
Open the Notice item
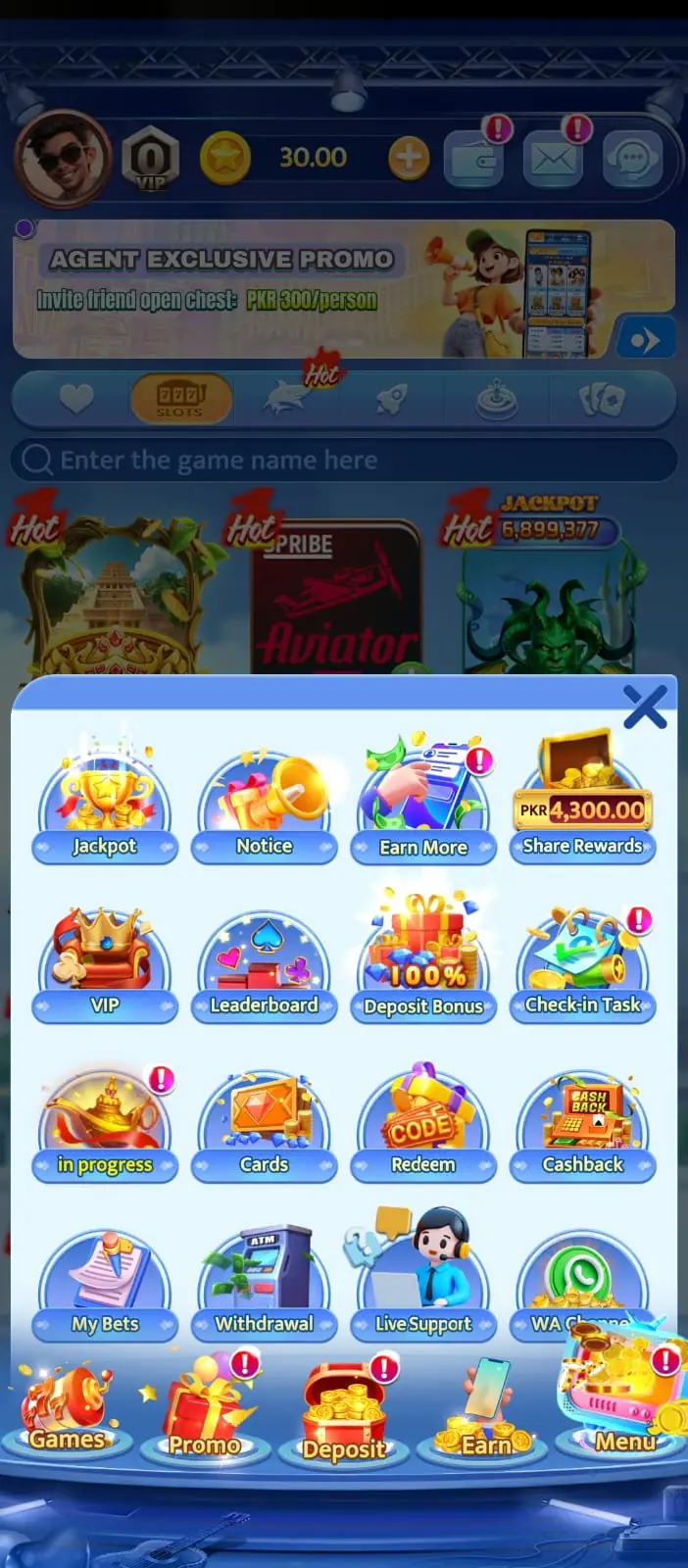(264, 800)
